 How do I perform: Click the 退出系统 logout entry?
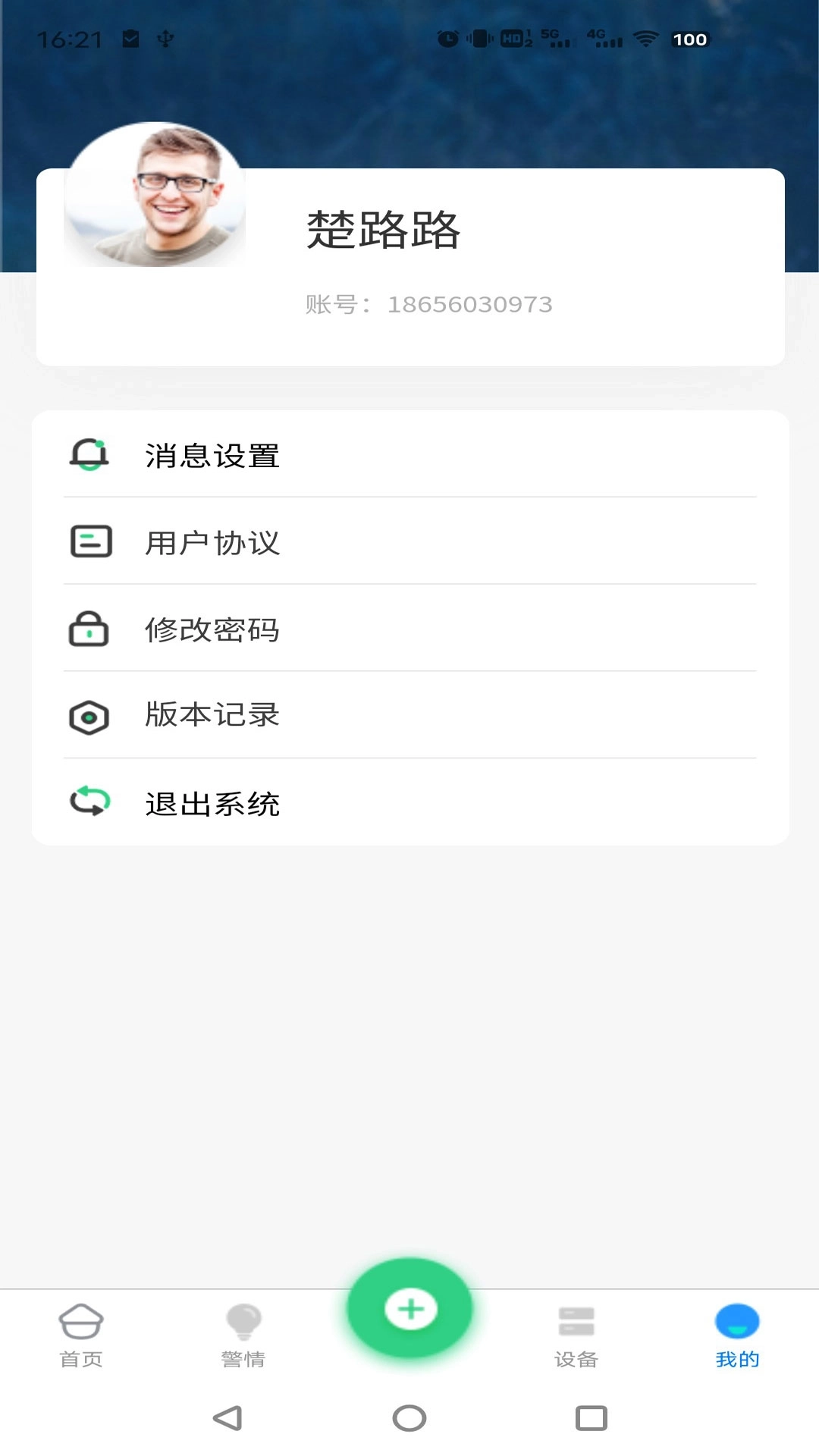pos(212,803)
